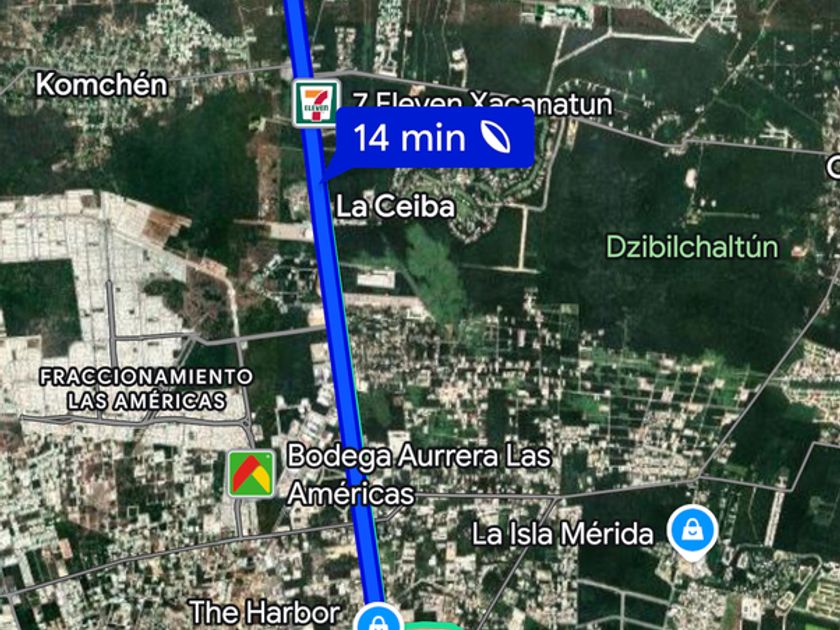Select the 14 min route label
The width and height of the screenshot is (840, 630).
tap(432, 138)
